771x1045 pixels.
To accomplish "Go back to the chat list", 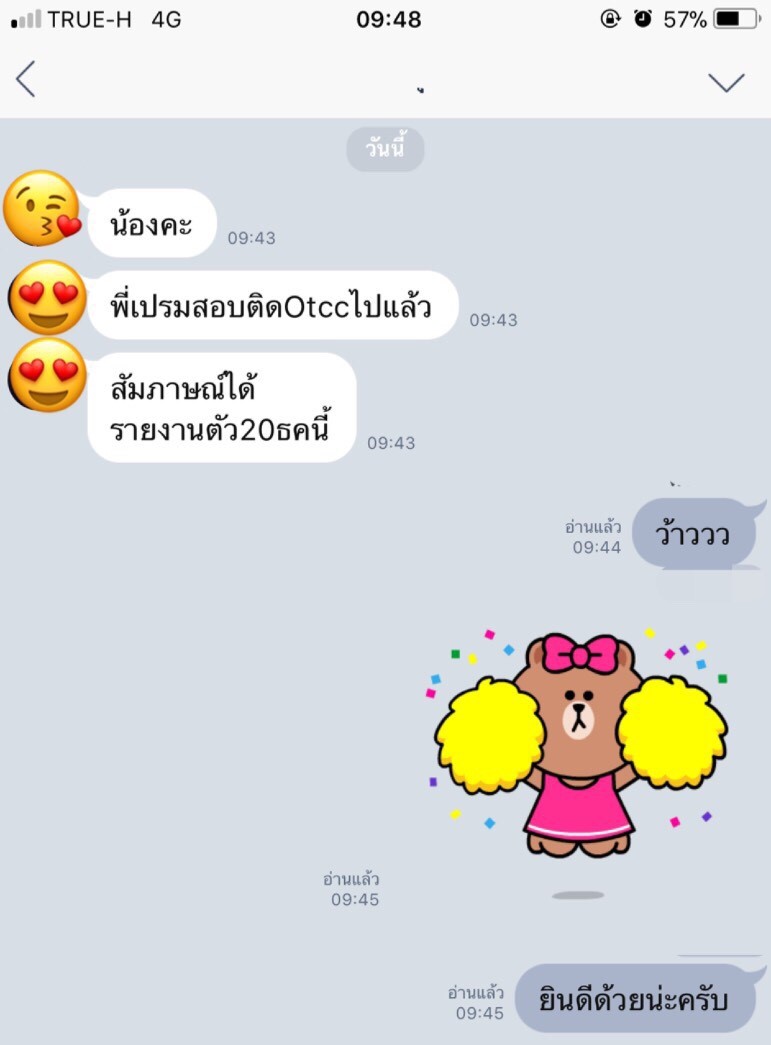I will tap(26, 79).
